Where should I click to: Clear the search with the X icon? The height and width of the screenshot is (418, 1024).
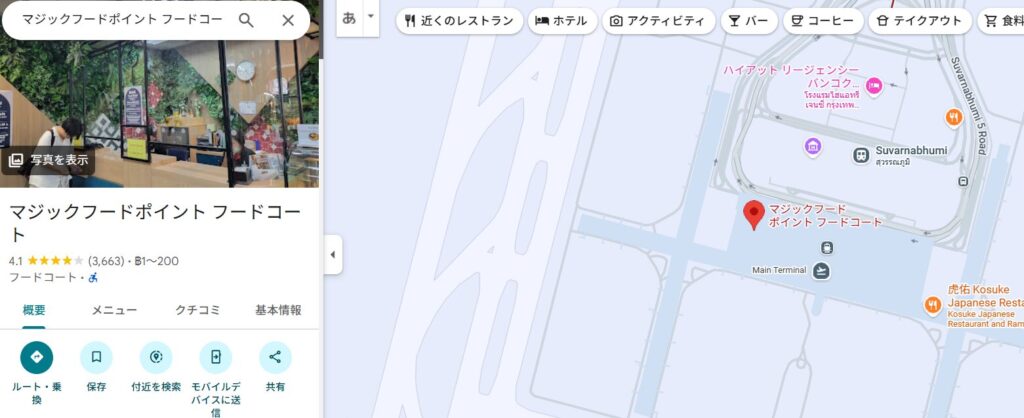click(x=288, y=20)
